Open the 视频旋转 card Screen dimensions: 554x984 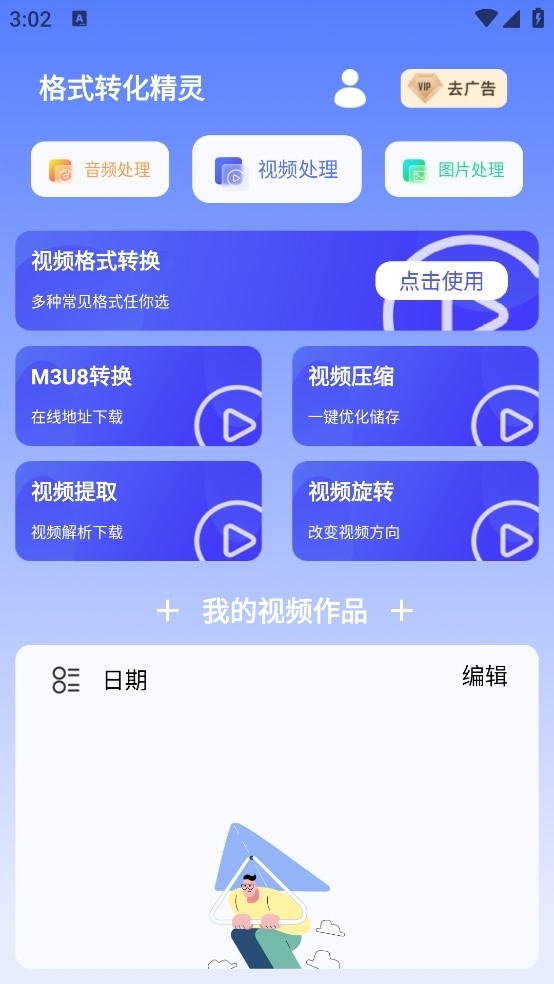tap(415, 511)
